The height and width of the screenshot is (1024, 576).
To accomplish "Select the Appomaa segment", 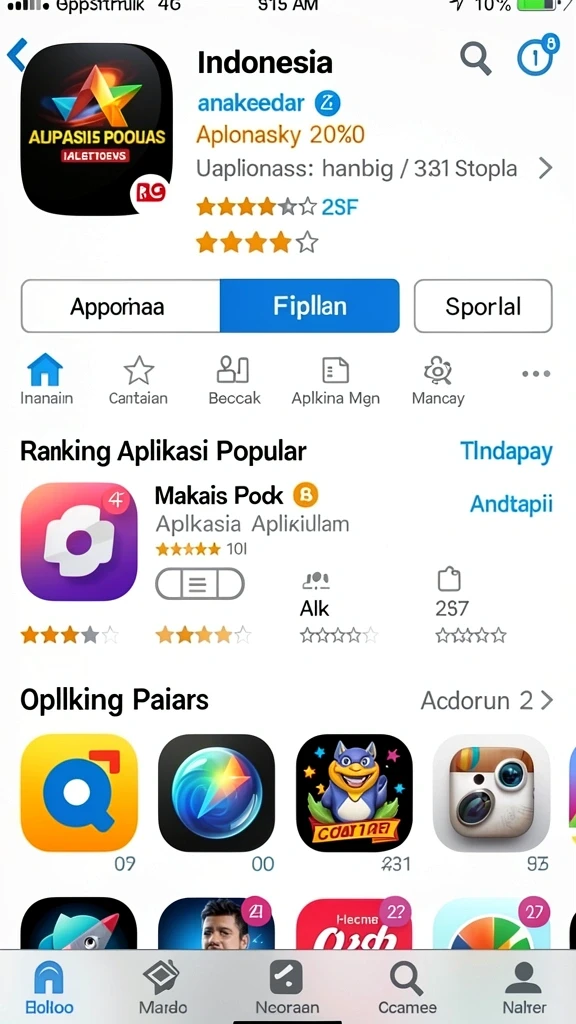I will click(x=121, y=306).
